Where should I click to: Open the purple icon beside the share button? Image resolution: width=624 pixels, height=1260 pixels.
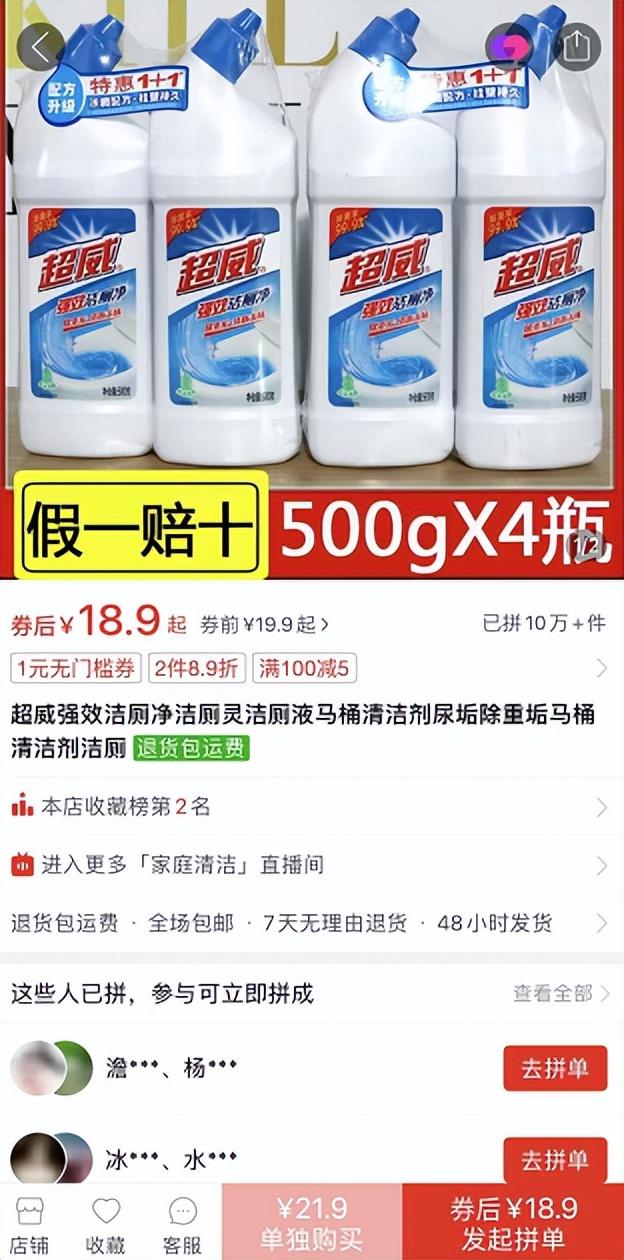(x=510, y=46)
